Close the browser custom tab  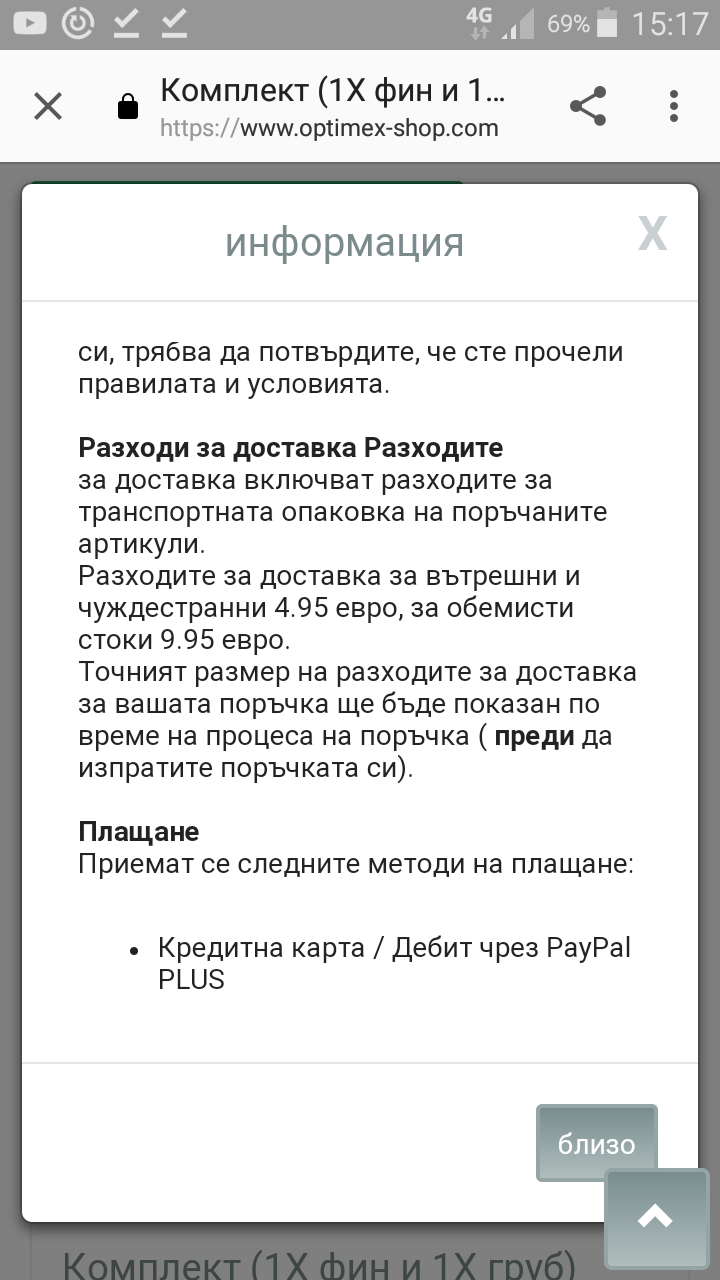tap(48, 106)
